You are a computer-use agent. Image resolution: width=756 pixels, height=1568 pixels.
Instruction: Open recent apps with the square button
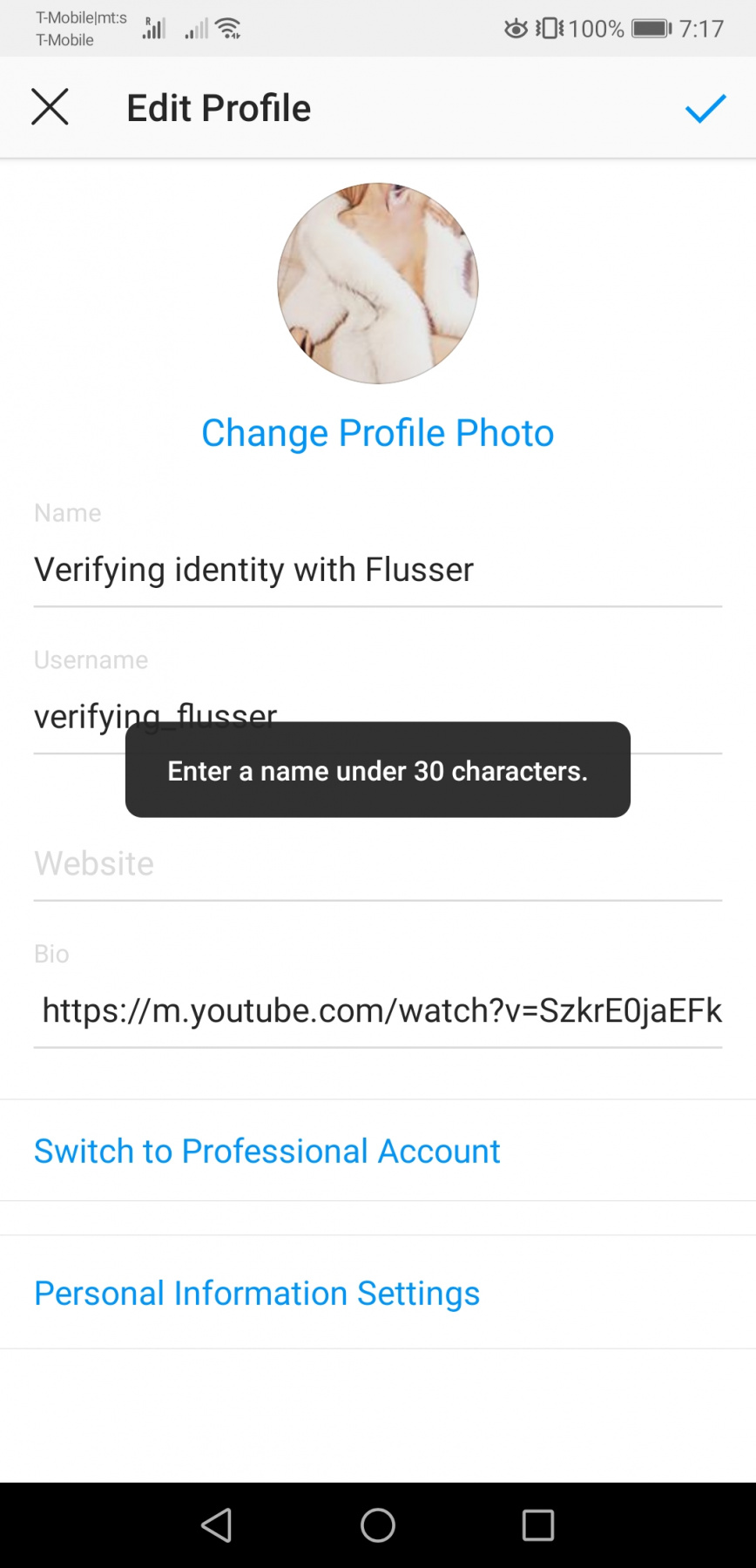[538, 1525]
